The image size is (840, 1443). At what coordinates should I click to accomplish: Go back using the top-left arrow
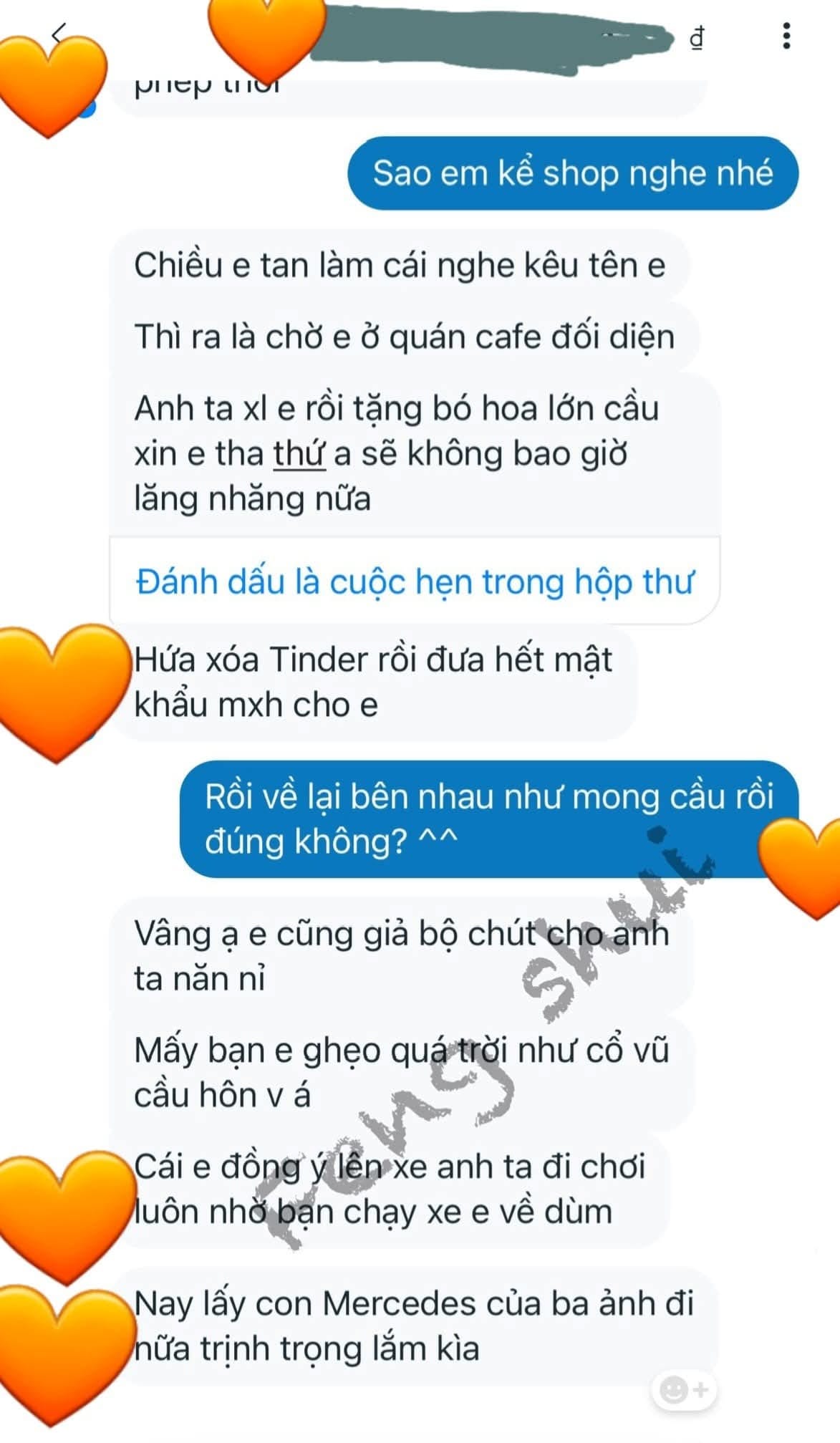[x=59, y=32]
